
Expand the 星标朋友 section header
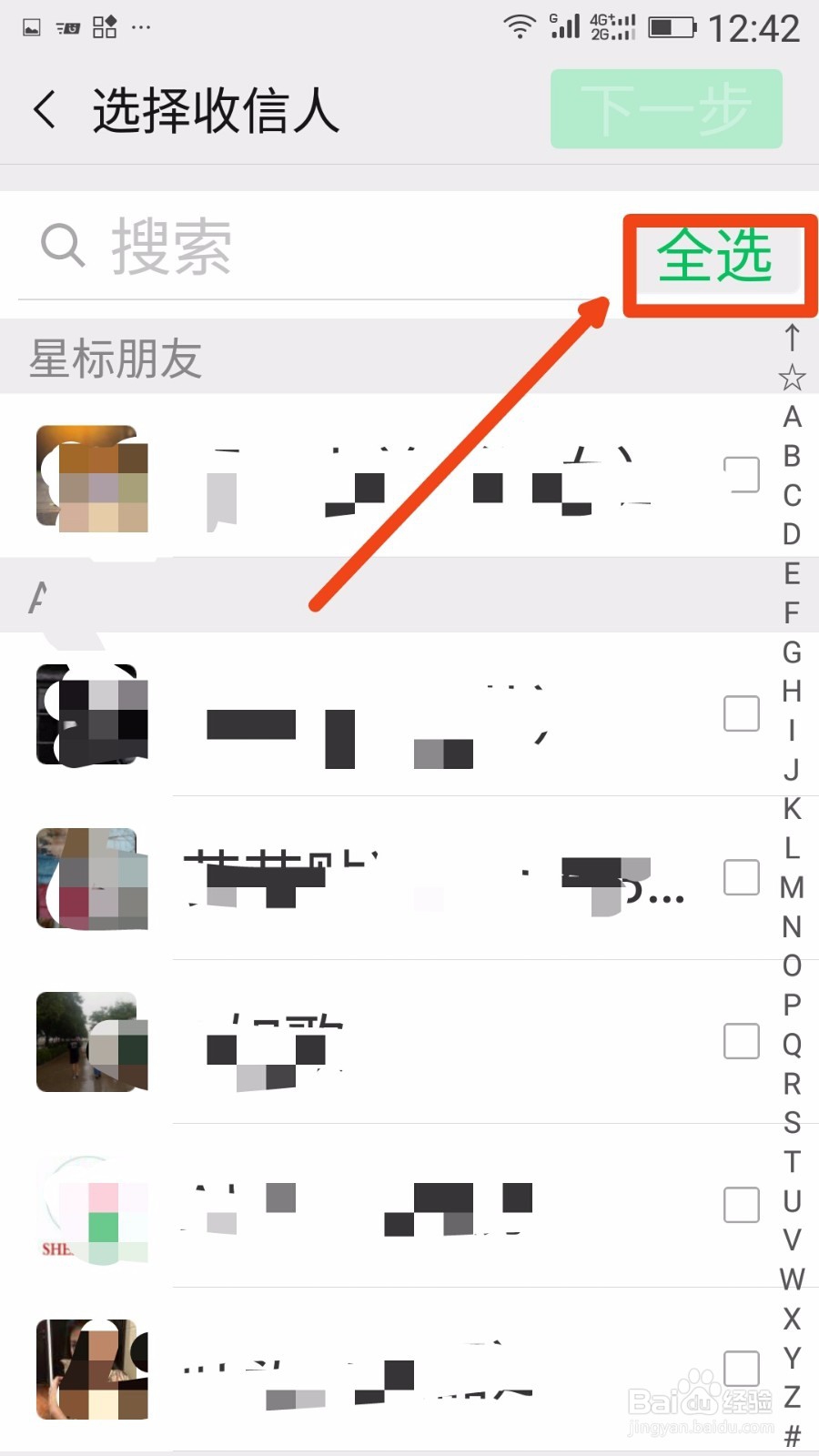point(115,357)
